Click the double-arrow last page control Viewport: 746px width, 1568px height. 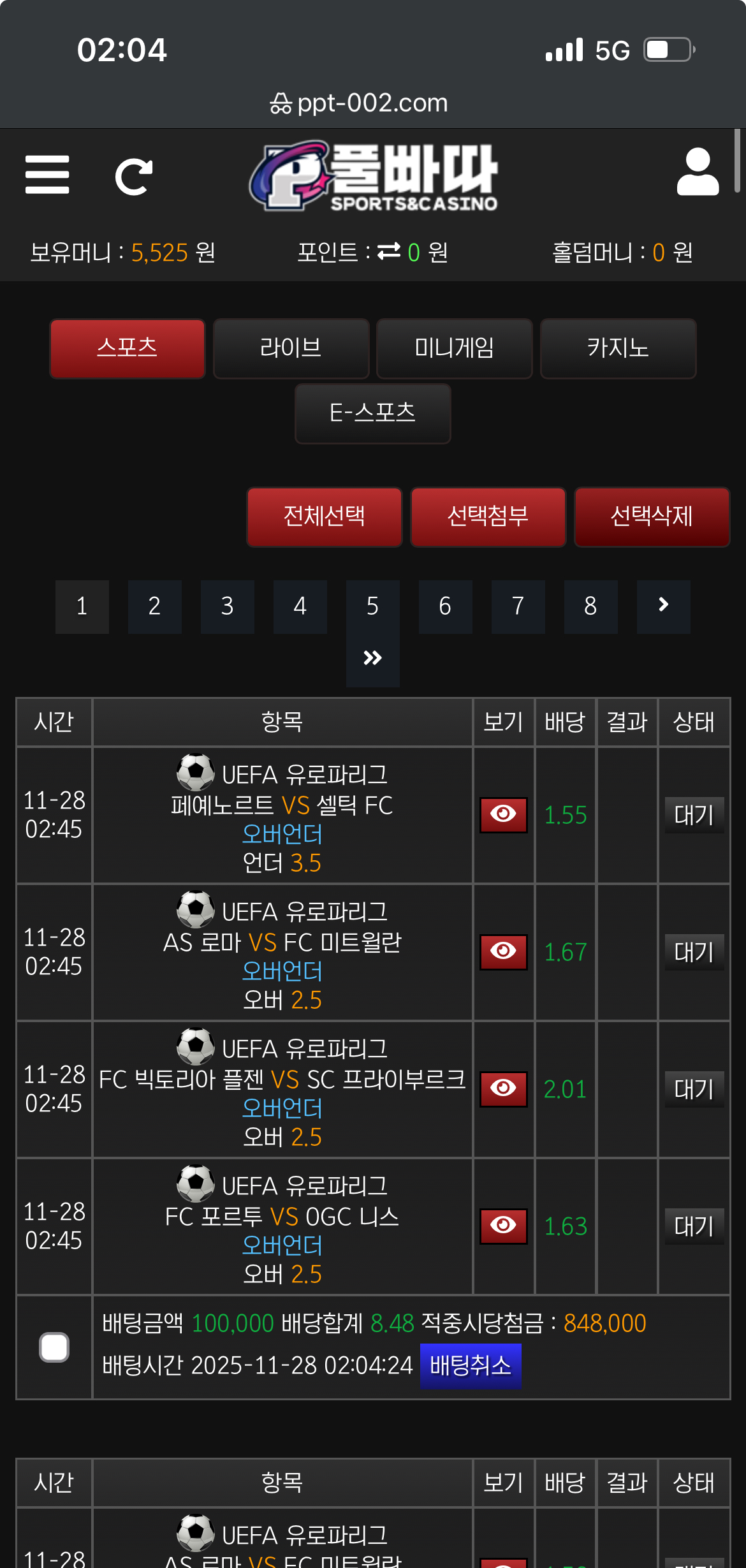(x=372, y=657)
